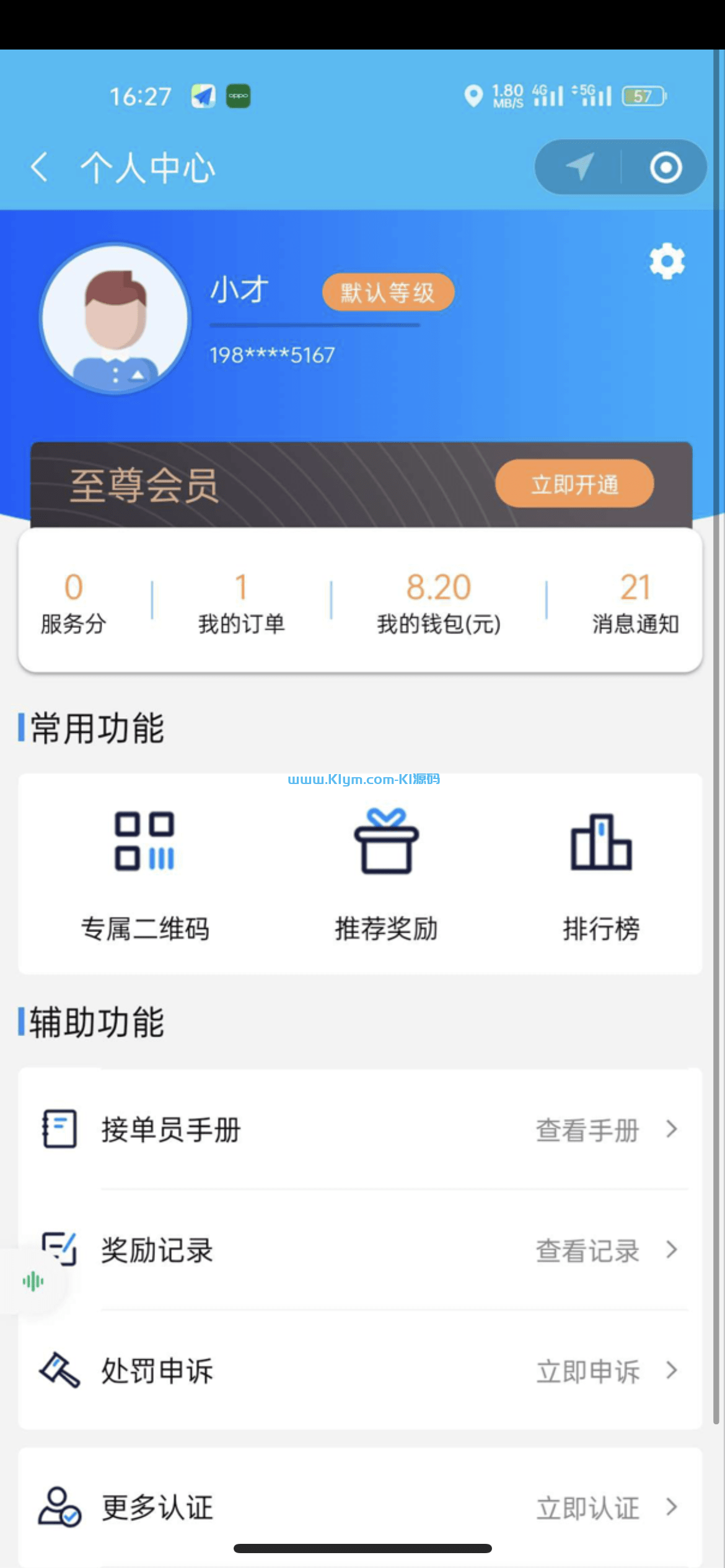Open 更多认证 row

pos(360,1507)
